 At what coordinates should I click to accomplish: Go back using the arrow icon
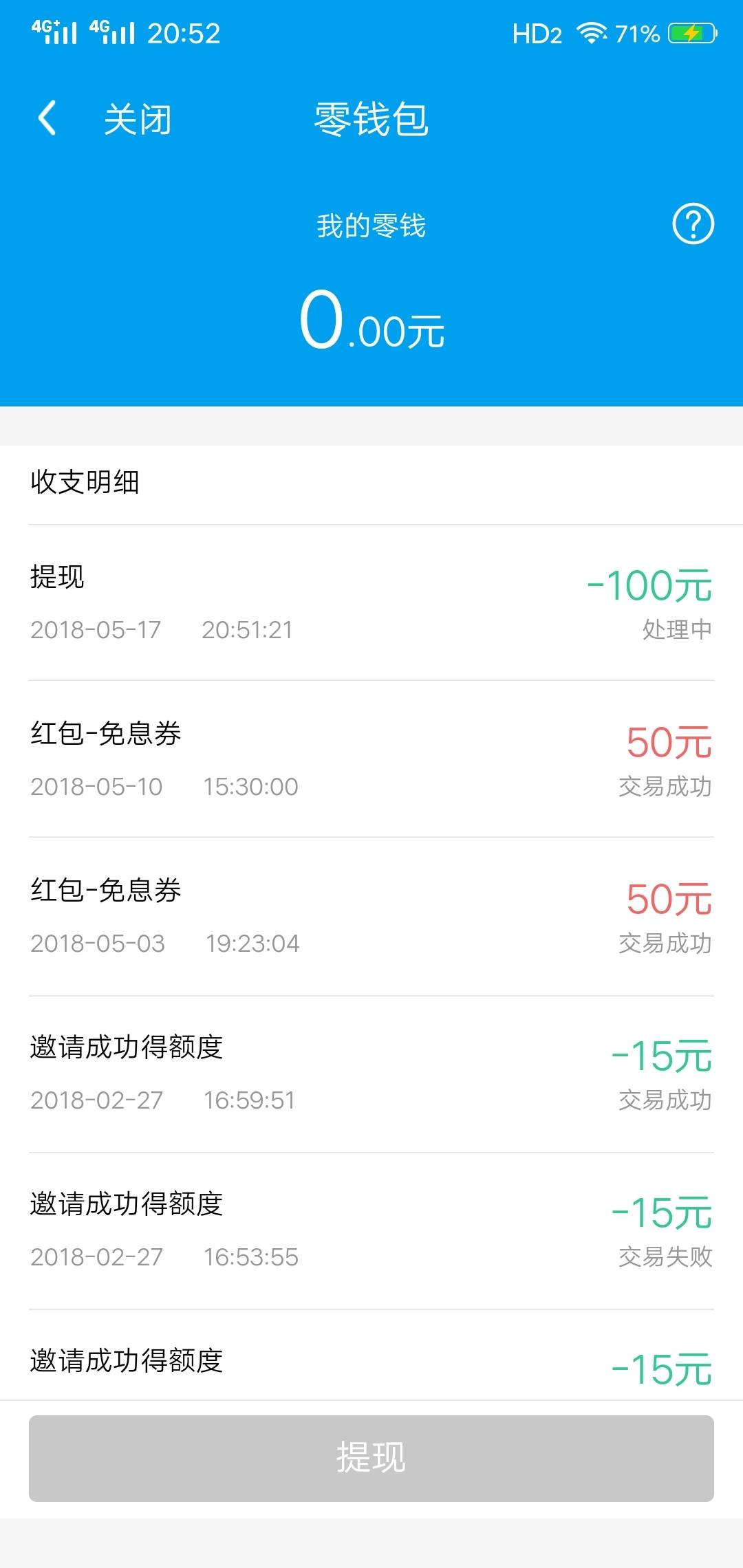[47, 118]
